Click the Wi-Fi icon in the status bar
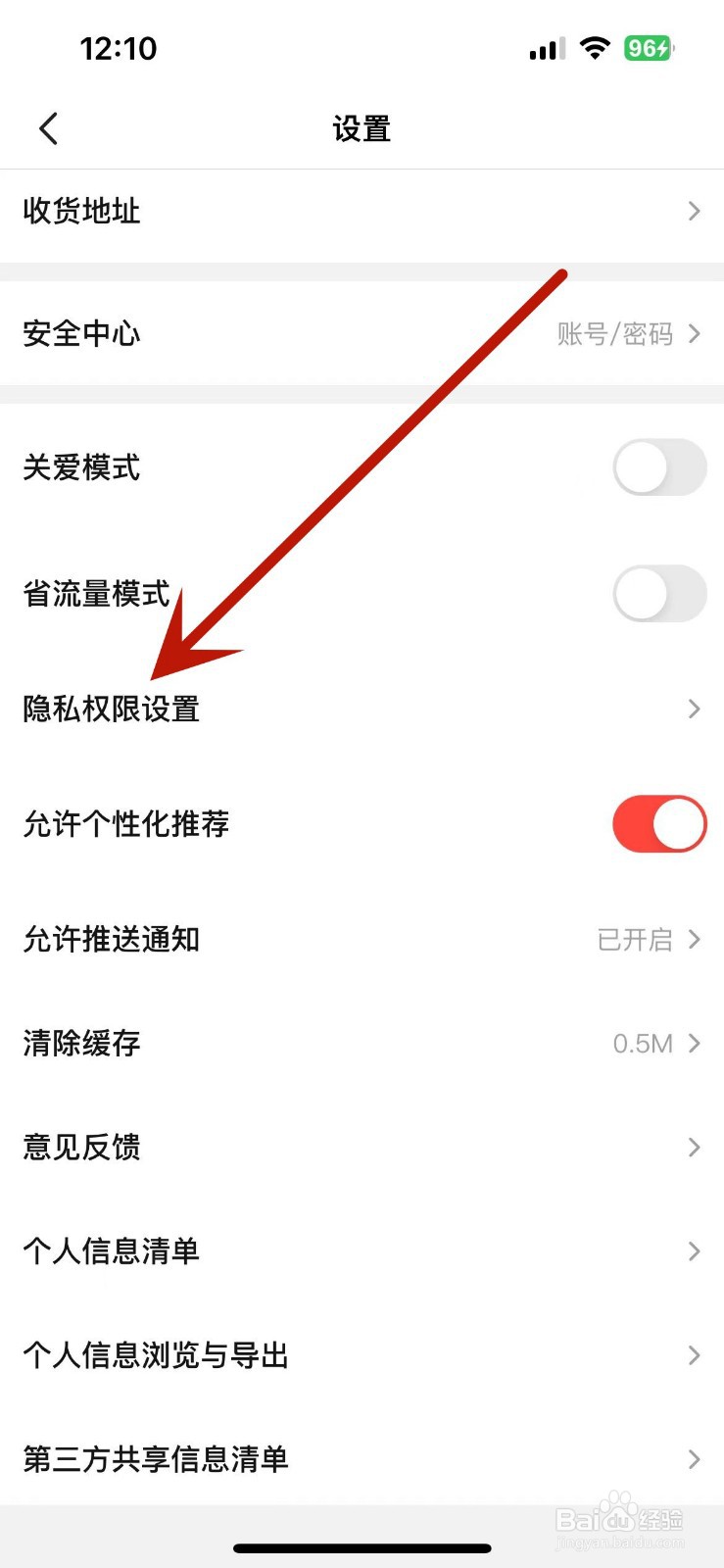 (596, 47)
